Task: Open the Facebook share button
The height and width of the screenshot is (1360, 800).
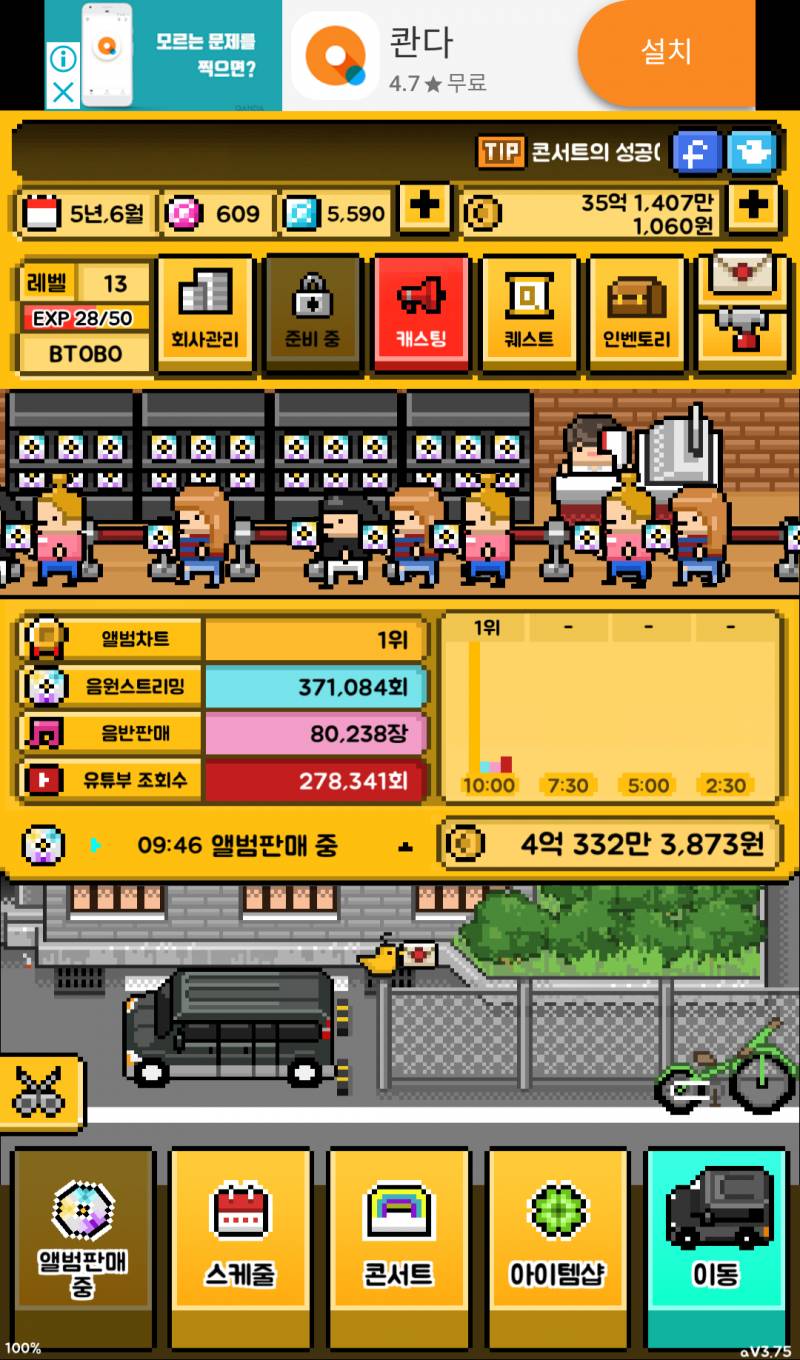Action: coord(696,153)
